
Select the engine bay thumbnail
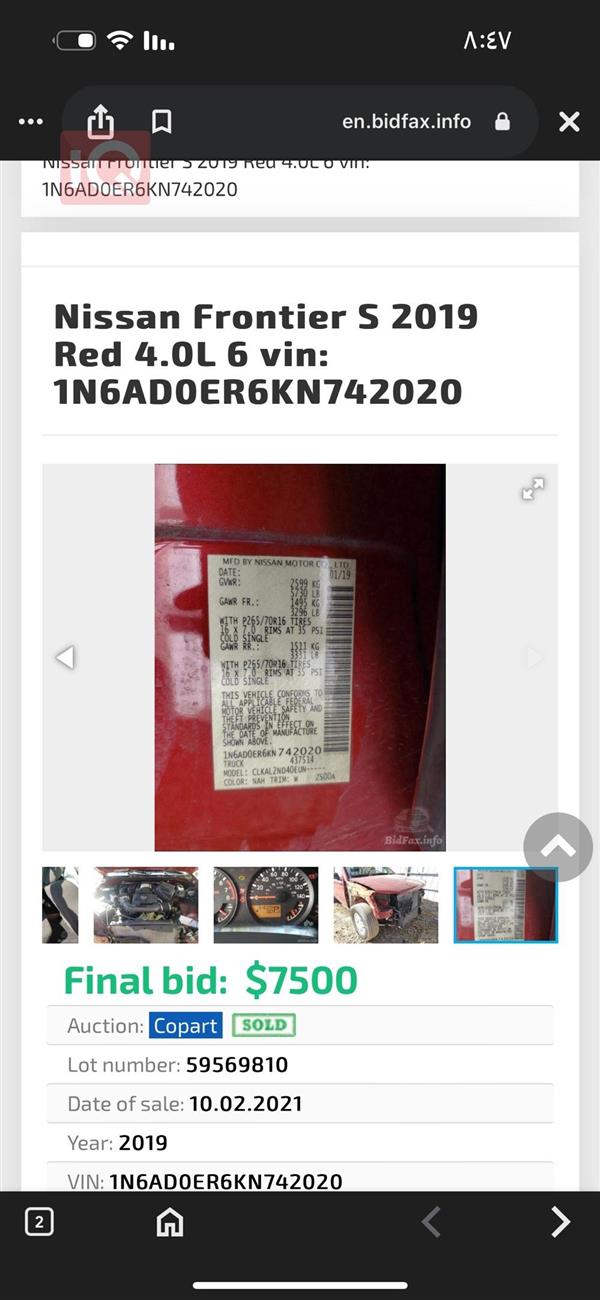146,905
